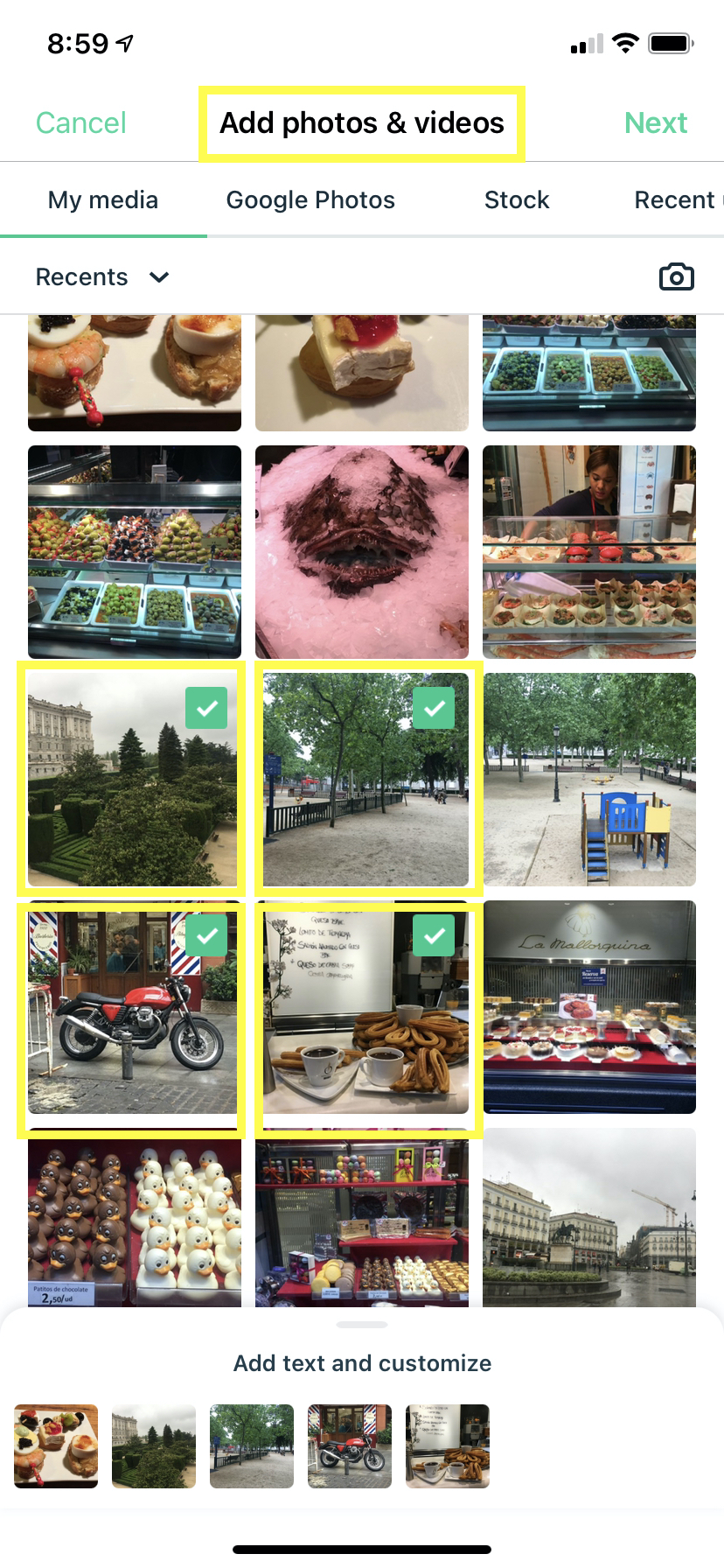This screenshot has width=724, height=1568.
Task: Cancel adding photos and videos
Action: pos(81,122)
